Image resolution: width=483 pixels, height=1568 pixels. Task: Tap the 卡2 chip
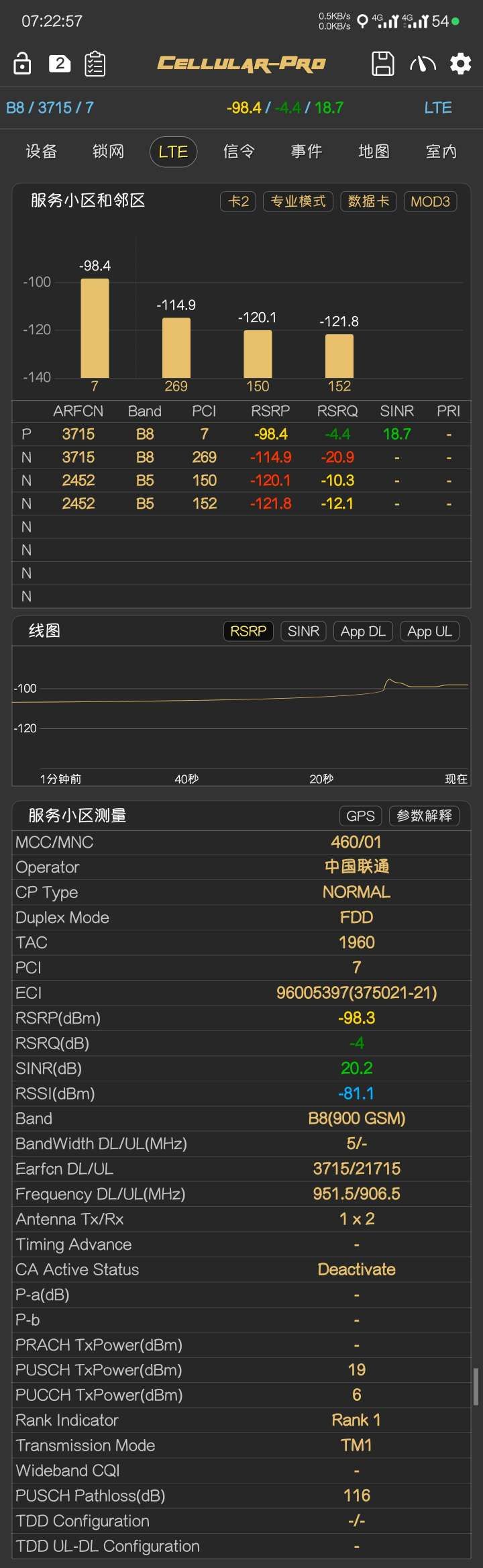[238, 201]
